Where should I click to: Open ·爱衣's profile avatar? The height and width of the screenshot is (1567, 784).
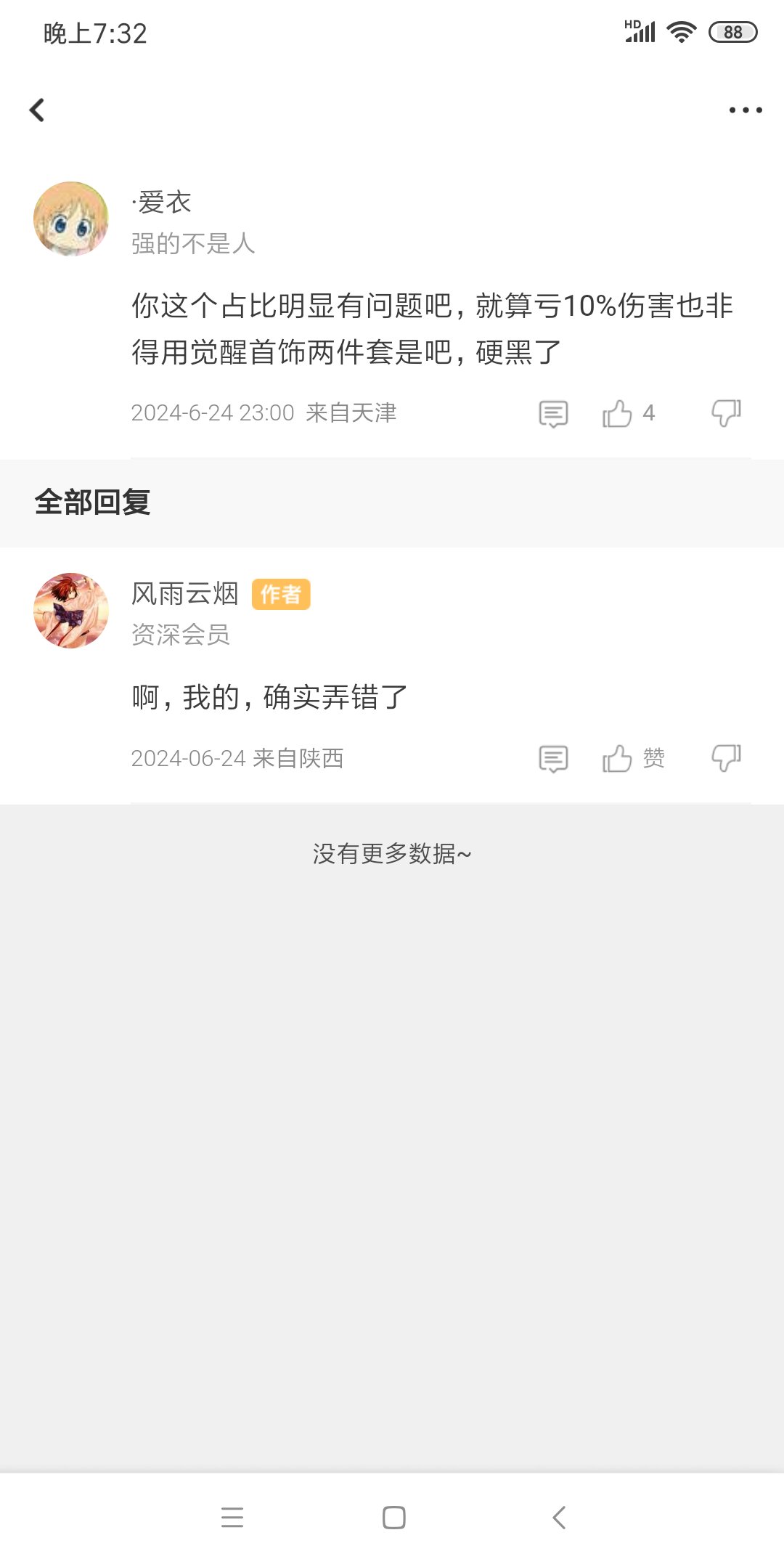pos(71,219)
